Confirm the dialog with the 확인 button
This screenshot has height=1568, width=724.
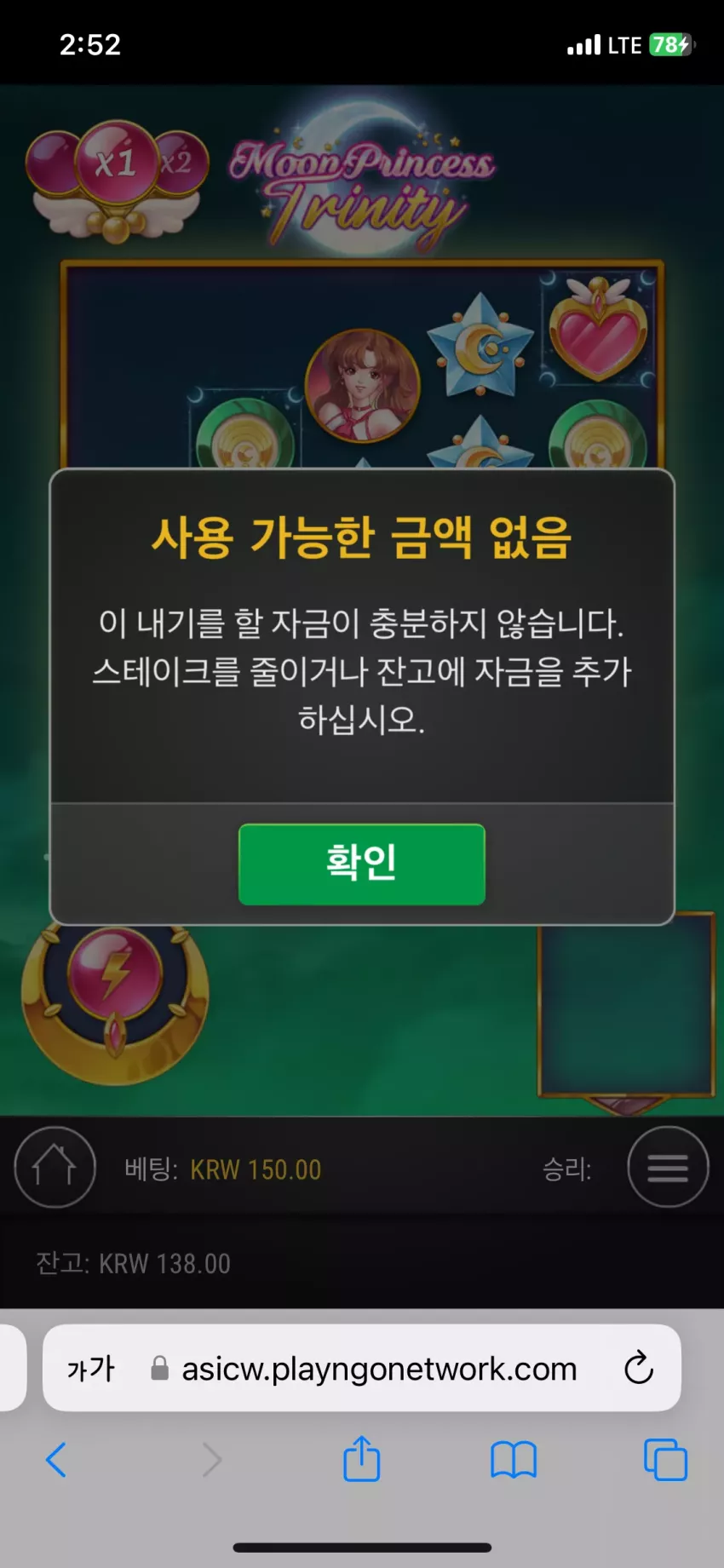[x=361, y=864]
